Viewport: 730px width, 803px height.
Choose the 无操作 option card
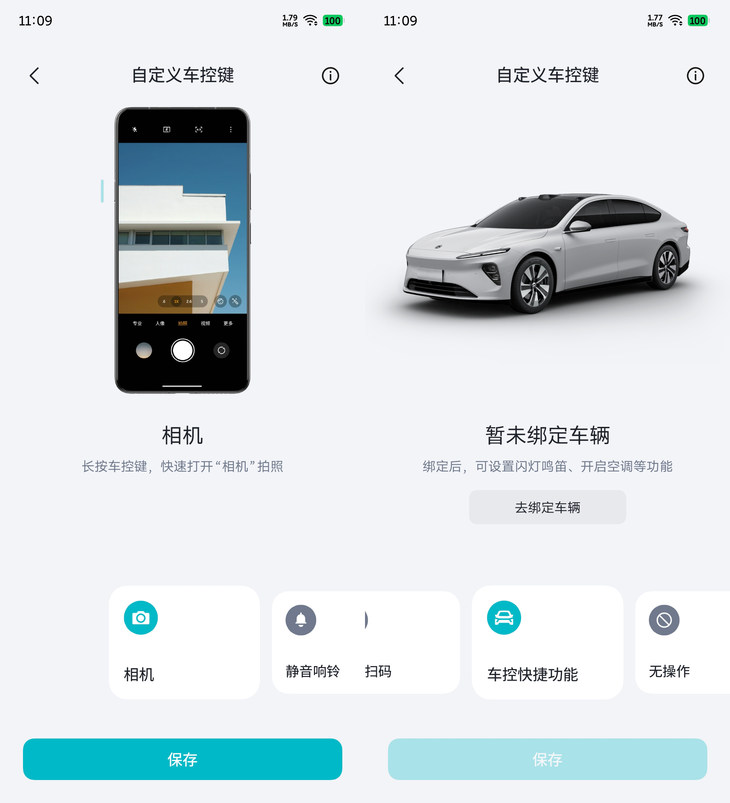tap(682, 643)
